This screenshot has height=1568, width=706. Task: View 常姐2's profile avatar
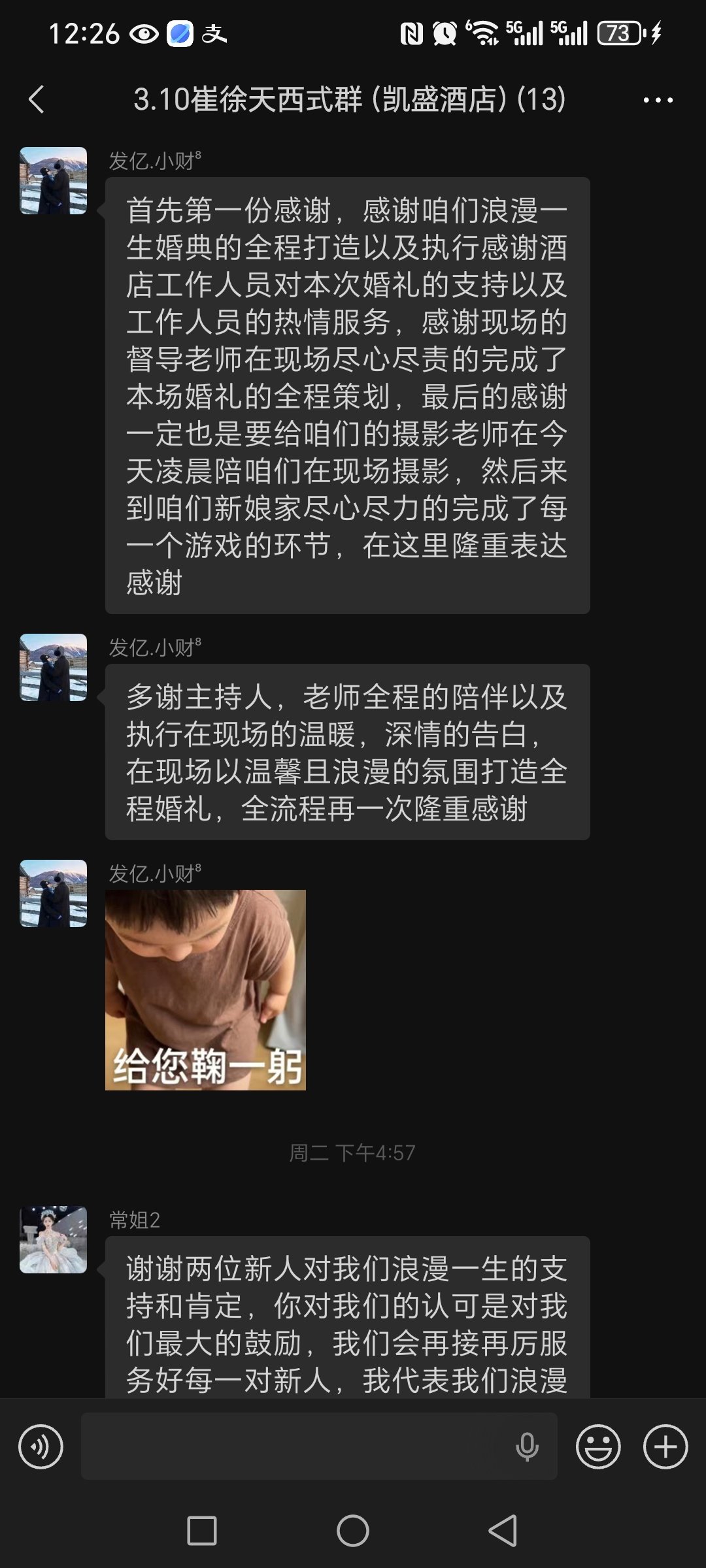tap(53, 1239)
